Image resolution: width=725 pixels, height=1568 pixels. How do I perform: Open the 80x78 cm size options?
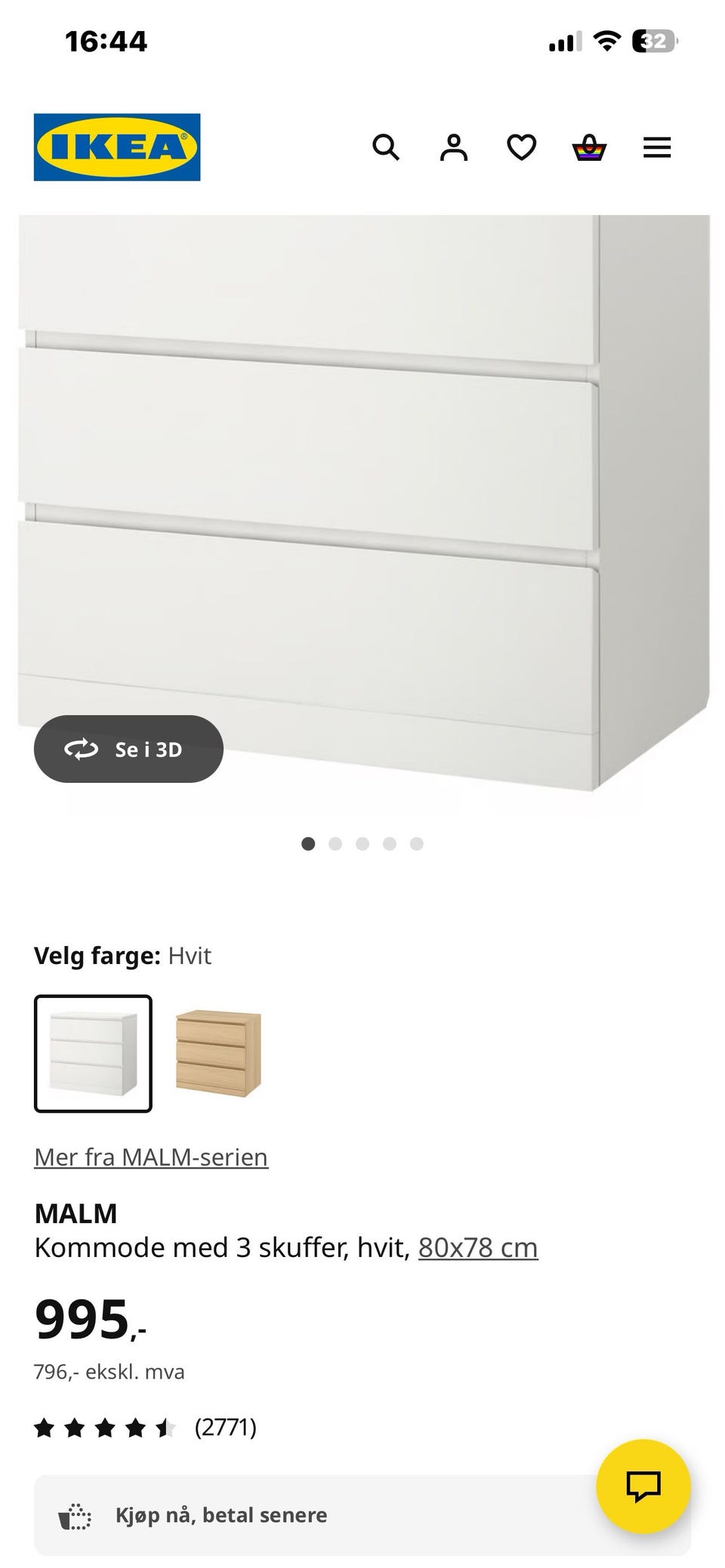[x=477, y=1247]
